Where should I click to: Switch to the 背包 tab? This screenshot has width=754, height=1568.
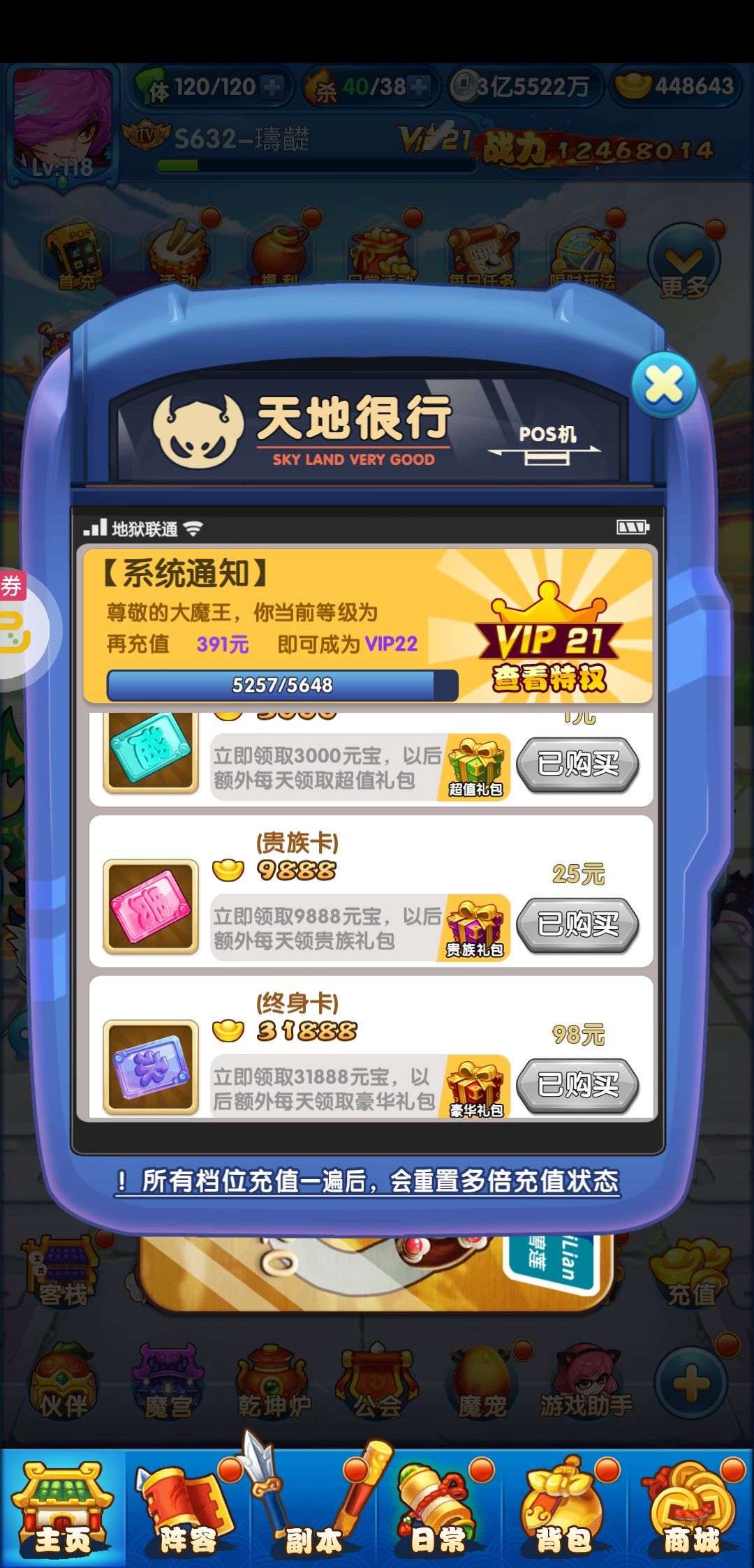click(x=565, y=1508)
